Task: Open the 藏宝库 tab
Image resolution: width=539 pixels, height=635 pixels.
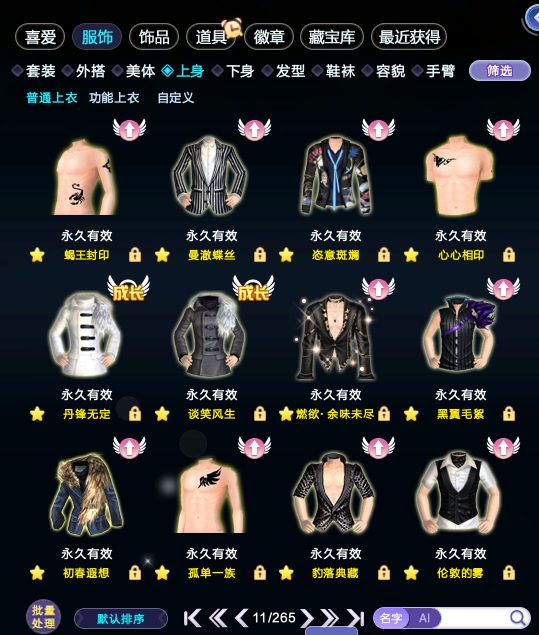Action: click(x=332, y=37)
